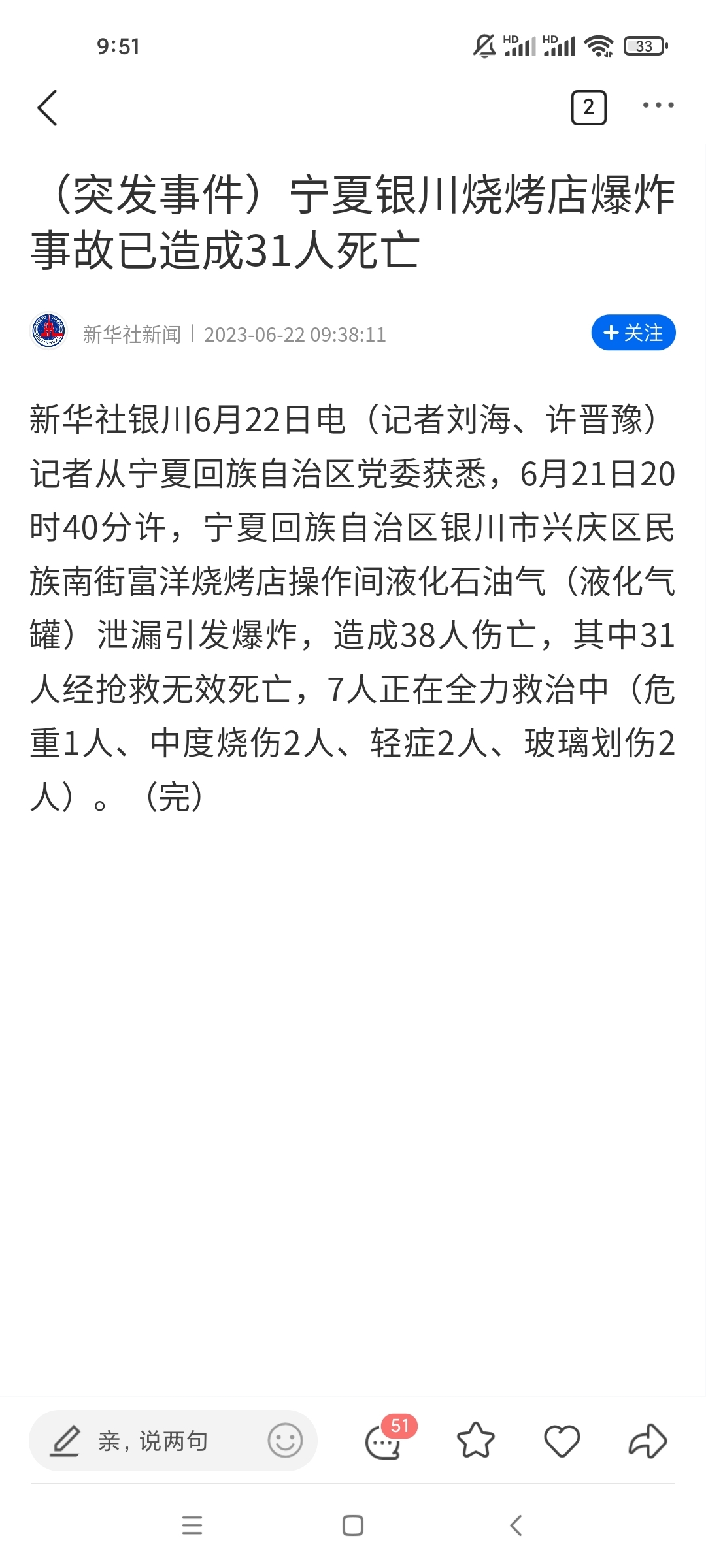Like this article with the heart
The width and height of the screenshot is (706, 1568).
[562, 1441]
